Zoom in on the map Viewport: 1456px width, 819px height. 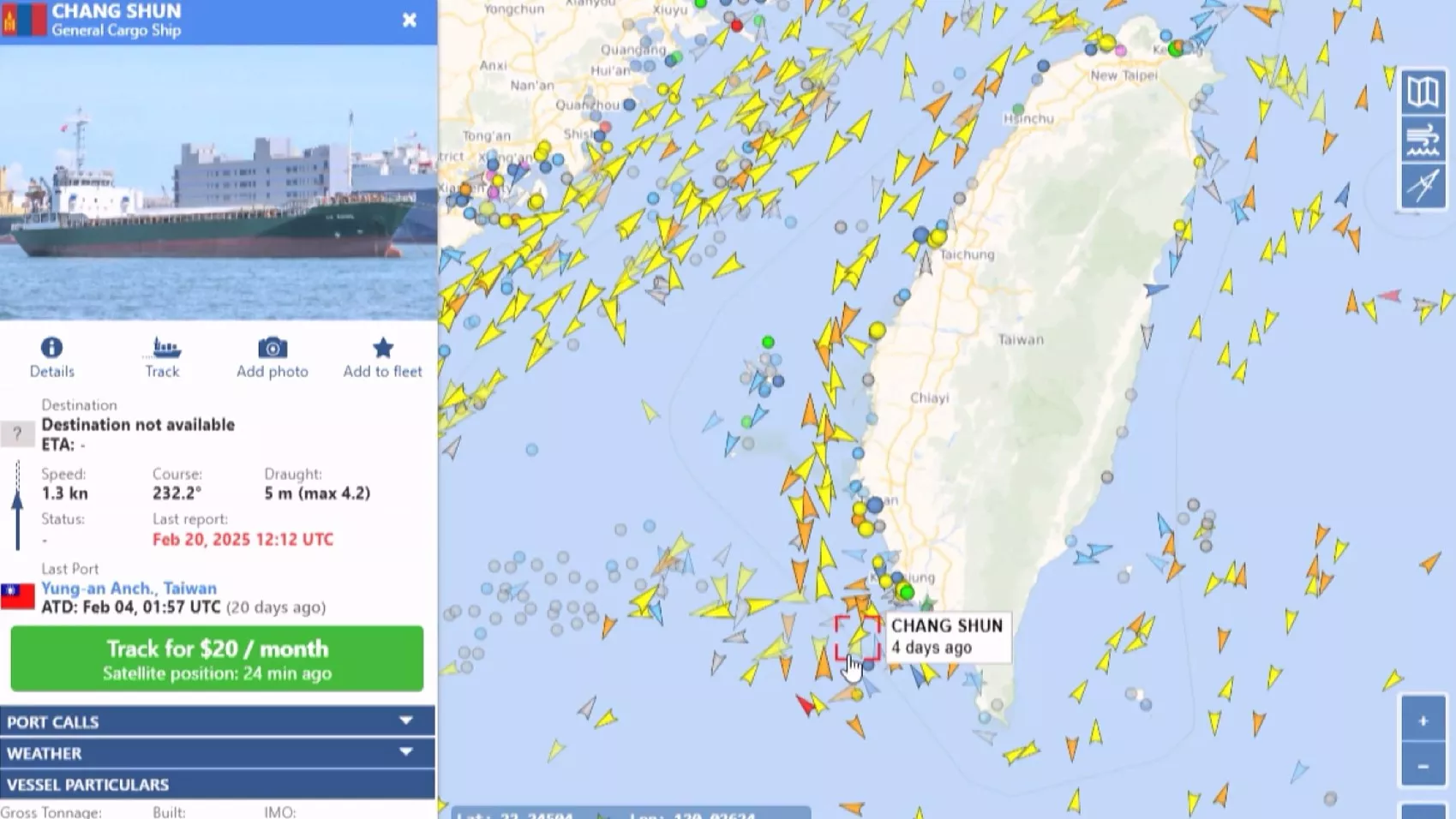[1423, 720]
